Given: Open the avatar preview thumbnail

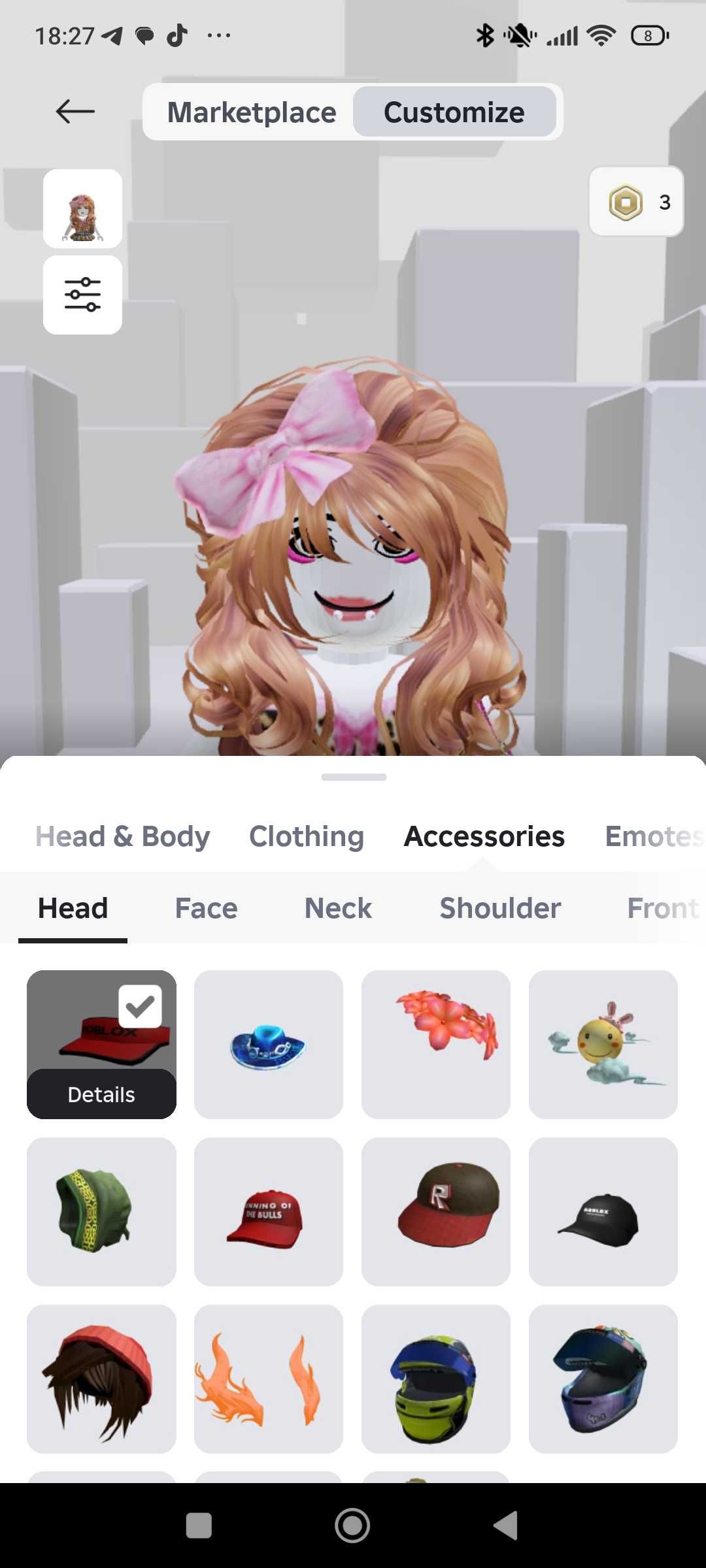Looking at the screenshot, I should click(82, 209).
